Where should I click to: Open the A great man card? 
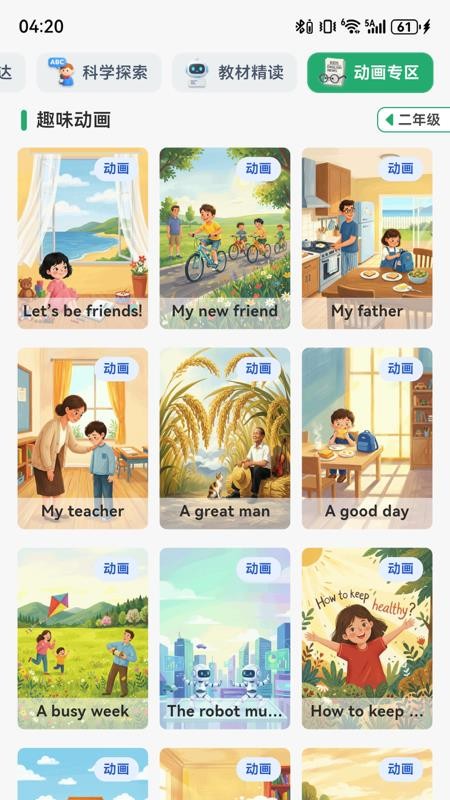pos(225,438)
